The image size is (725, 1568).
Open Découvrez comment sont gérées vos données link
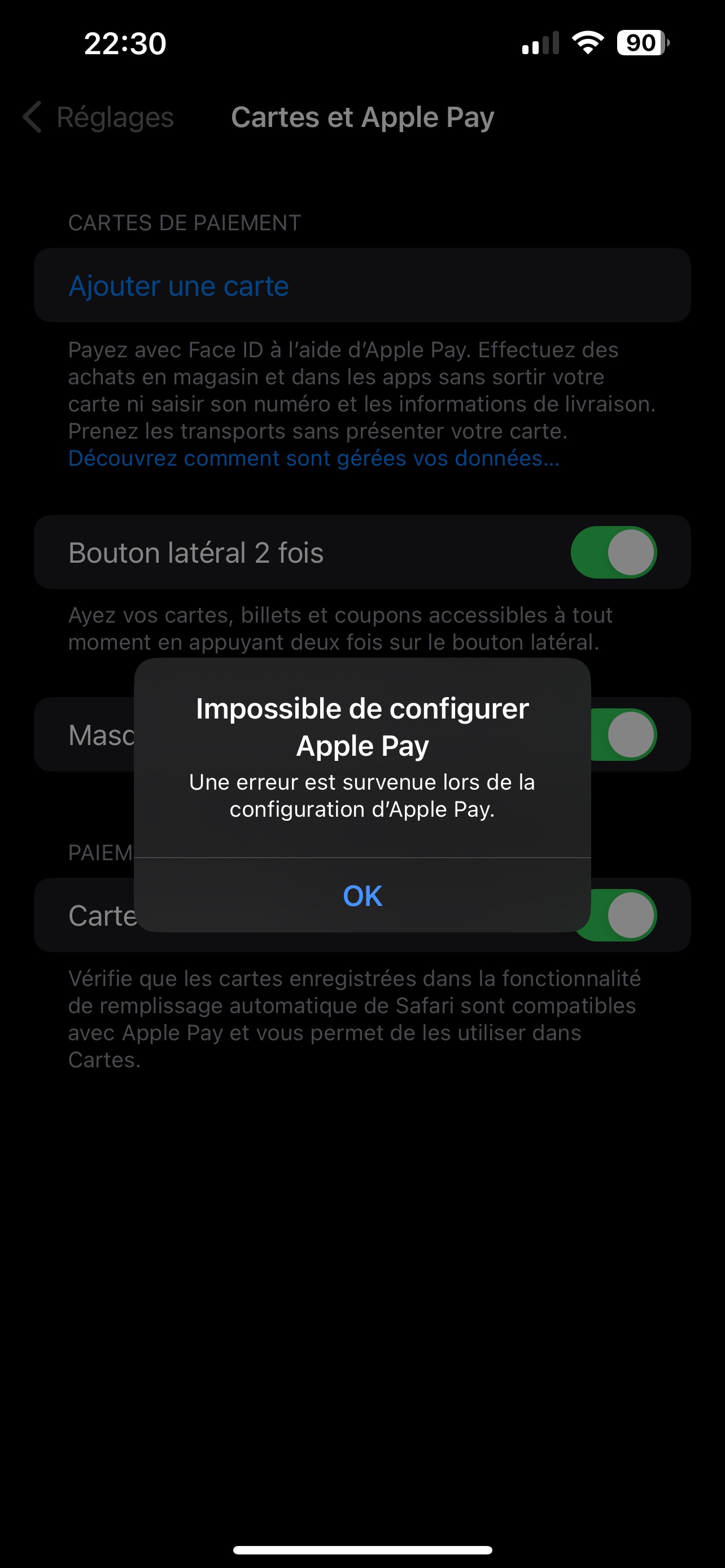(x=313, y=458)
